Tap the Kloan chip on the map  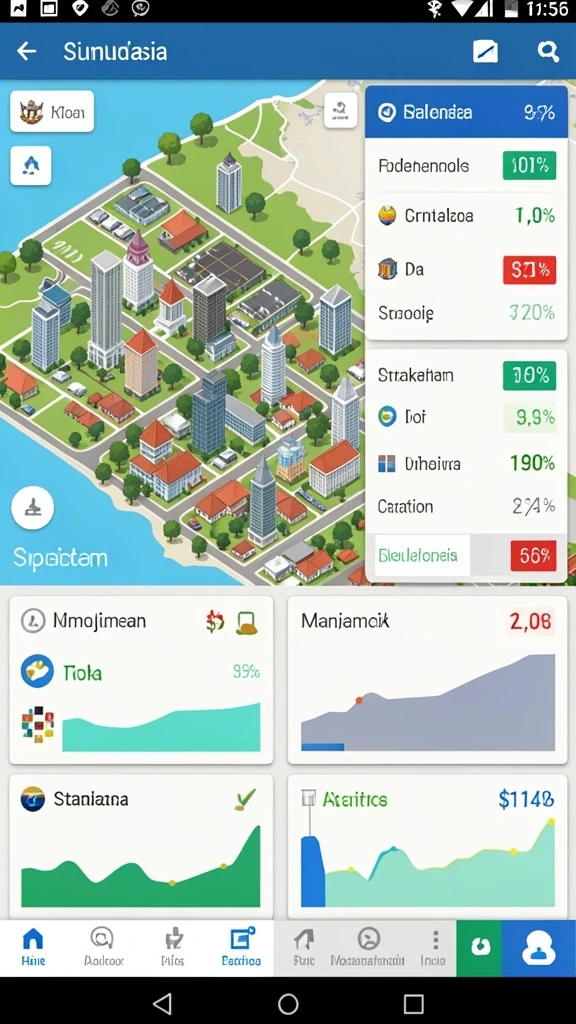[x=52, y=112]
